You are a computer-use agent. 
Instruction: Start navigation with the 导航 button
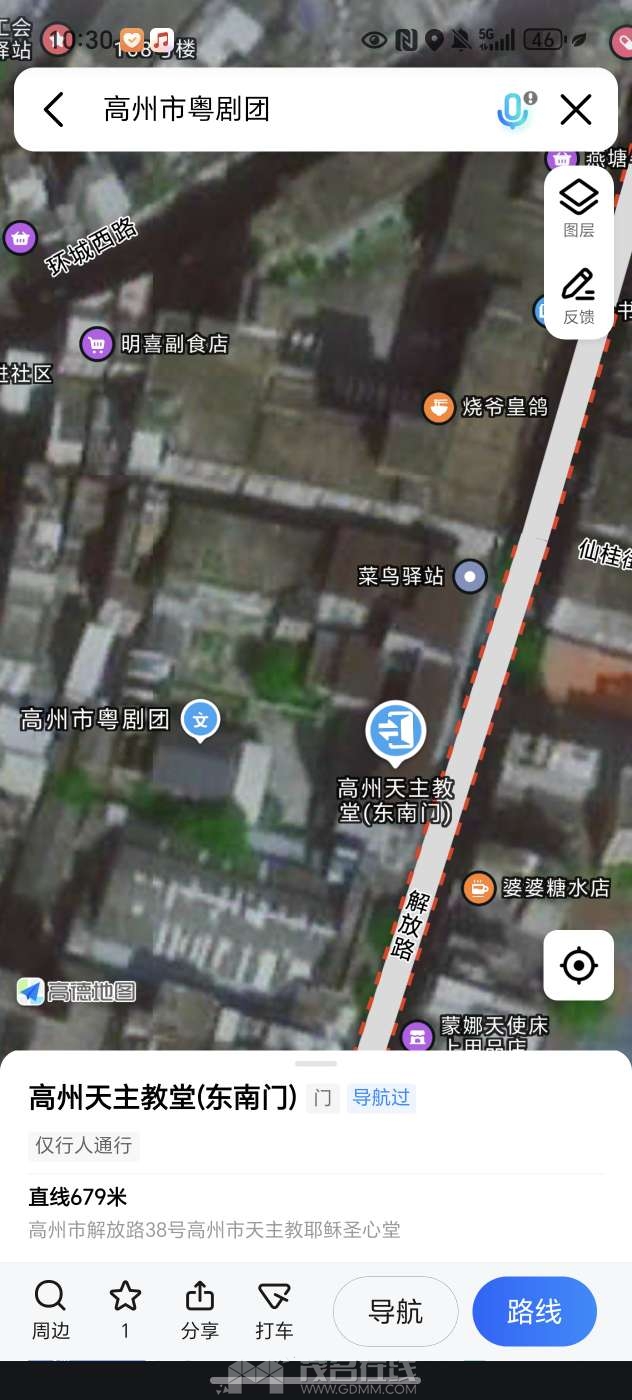coord(396,1311)
